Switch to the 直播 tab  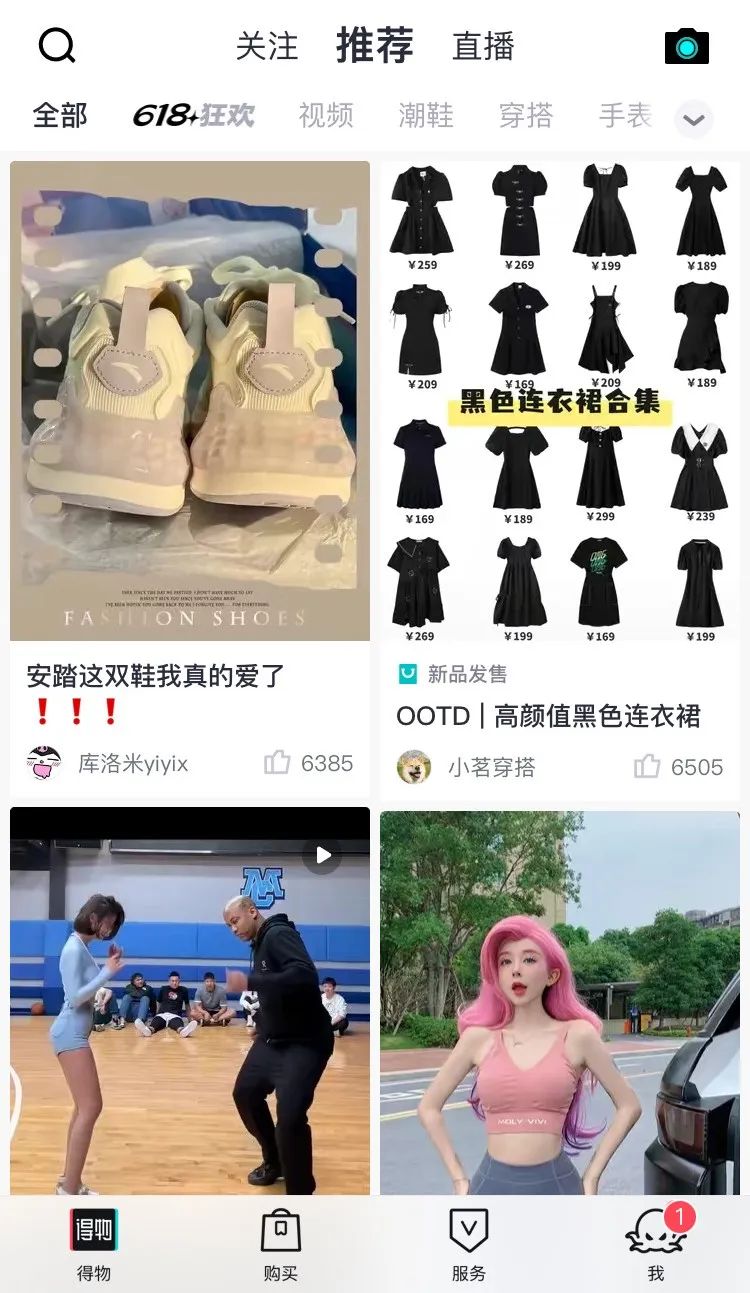[484, 46]
